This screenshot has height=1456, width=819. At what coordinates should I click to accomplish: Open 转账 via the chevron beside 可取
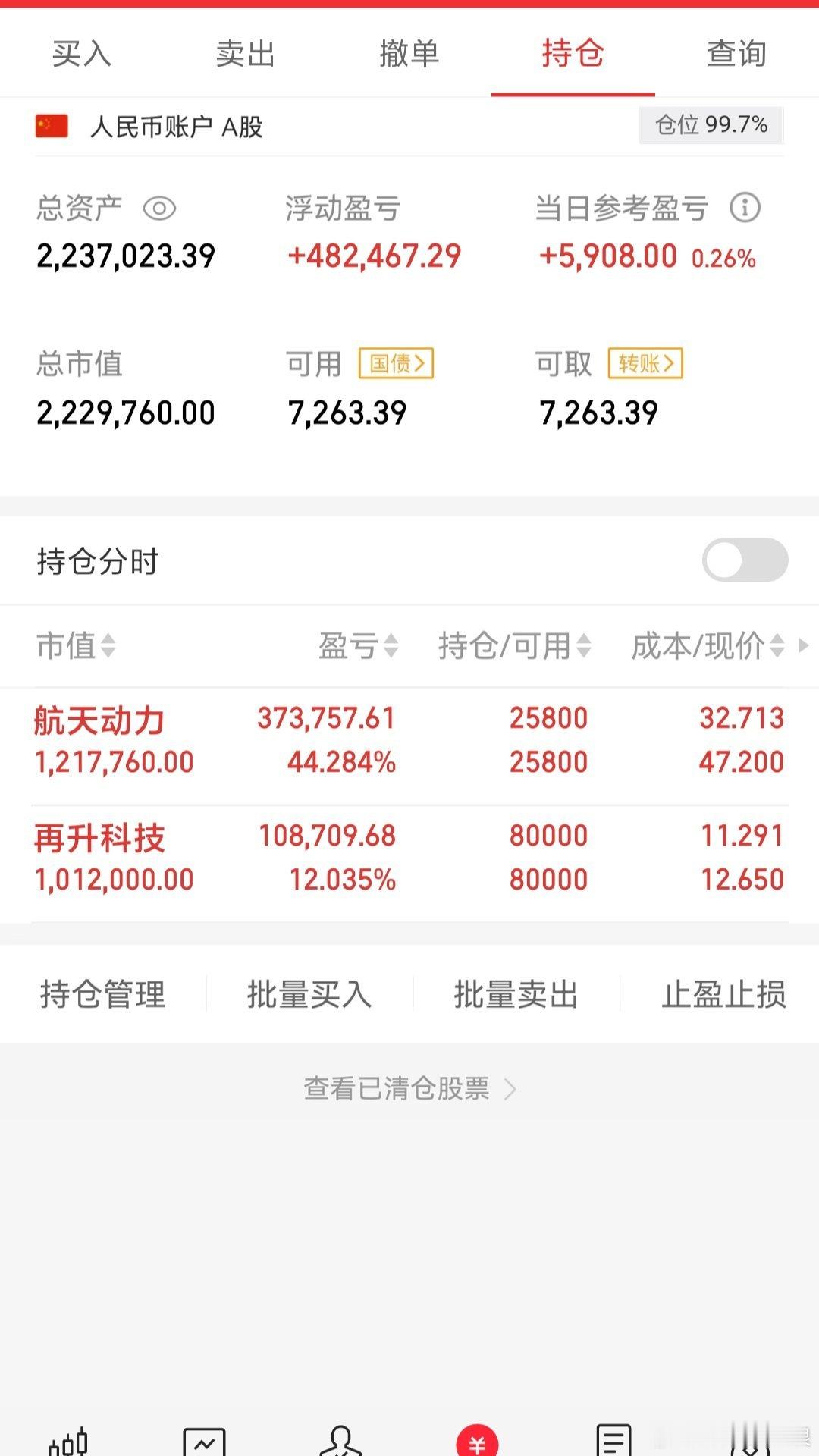[645, 363]
